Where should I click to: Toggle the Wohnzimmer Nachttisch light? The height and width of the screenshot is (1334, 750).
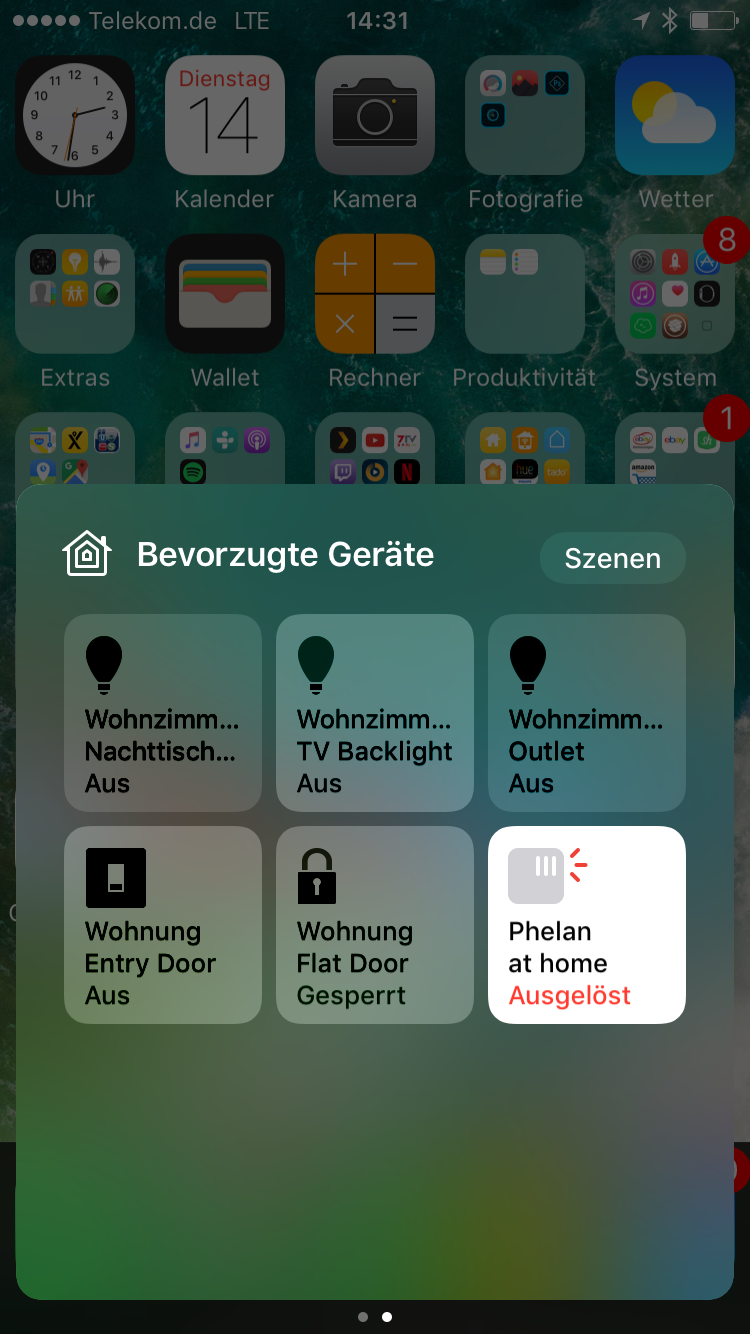(x=163, y=712)
